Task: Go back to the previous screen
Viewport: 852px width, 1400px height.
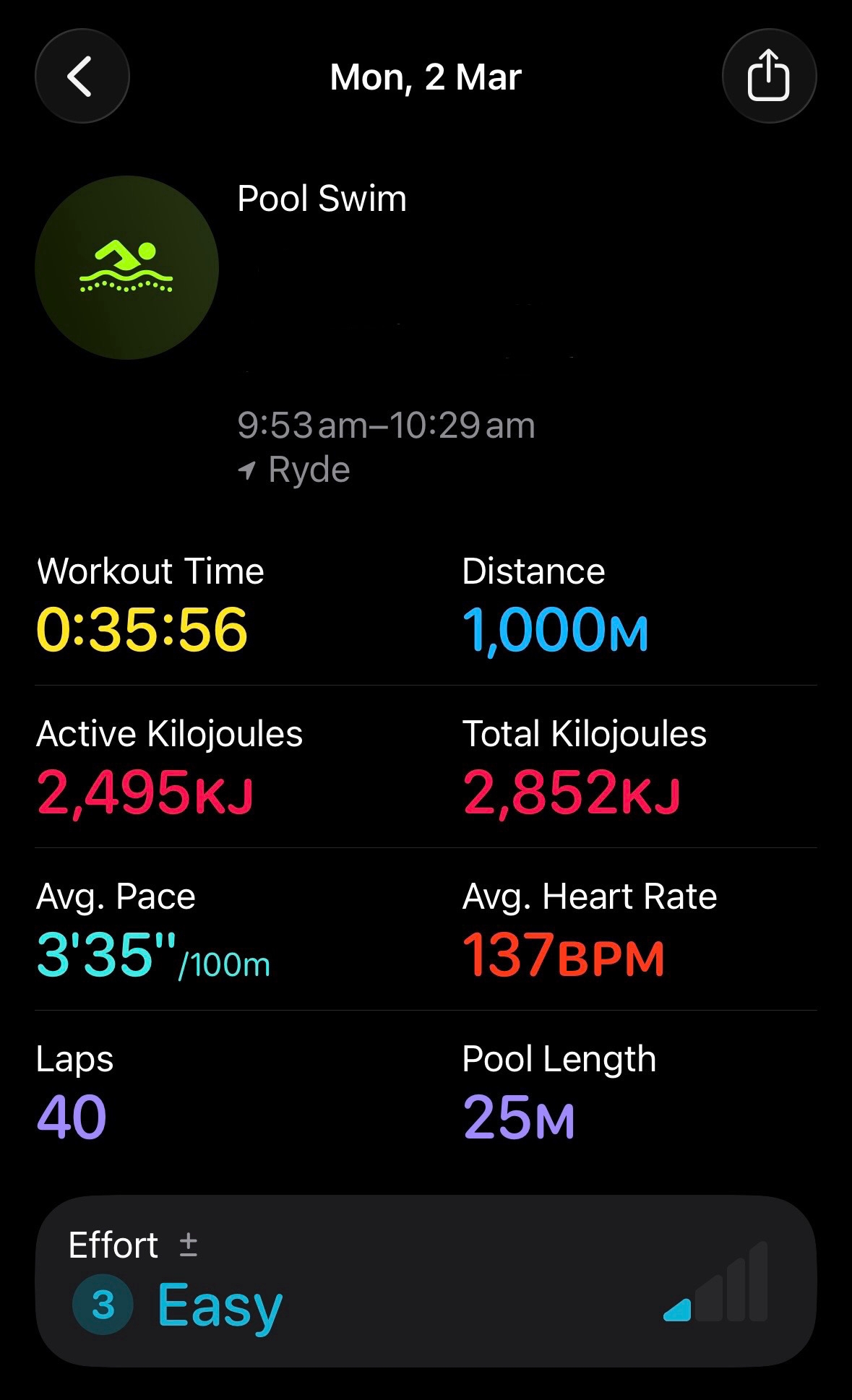Action: coord(82,76)
